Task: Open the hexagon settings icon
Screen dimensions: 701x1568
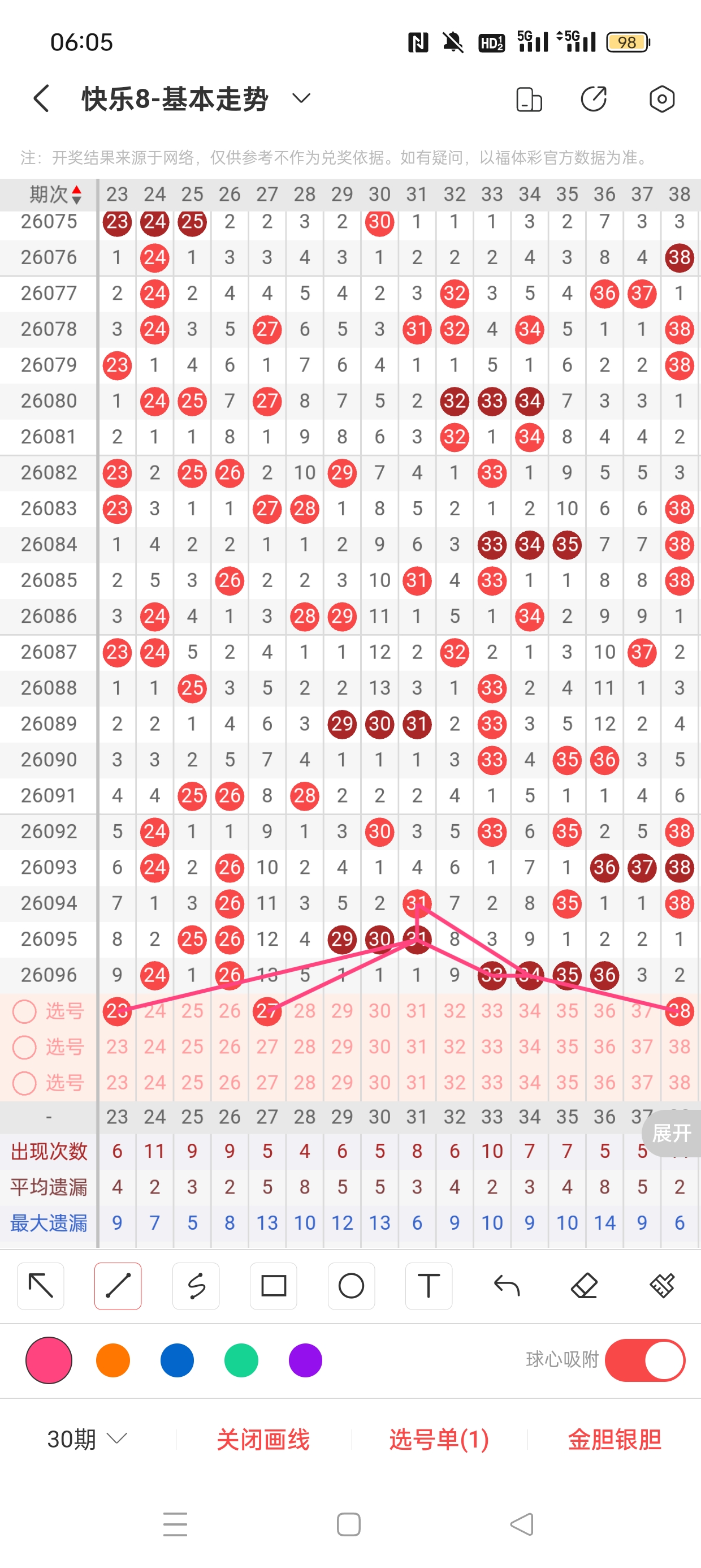Action: (x=661, y=98)
